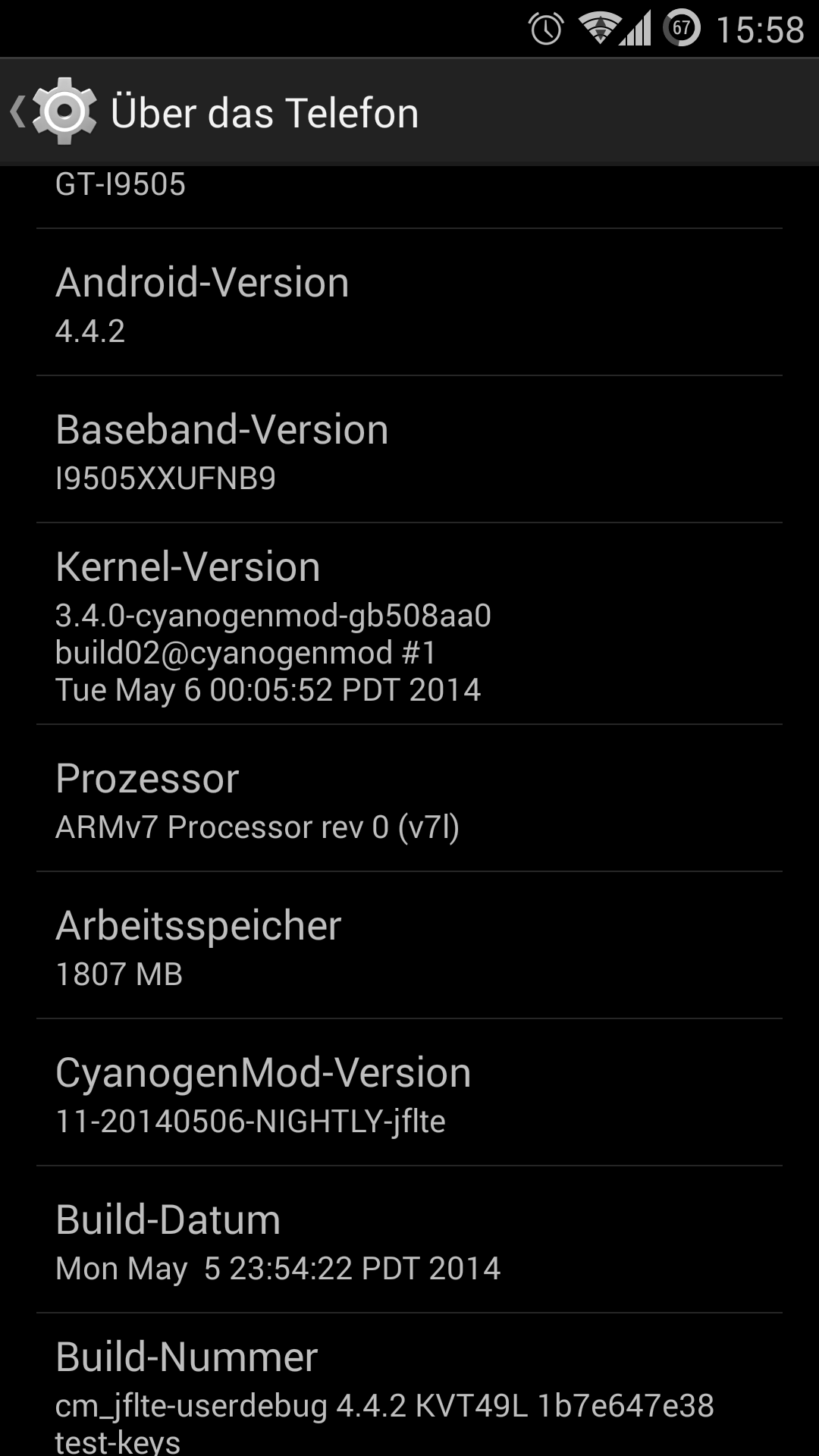Screen dimensions: 819x1456
Task: Select the Baseband-Version entry
Action: pos(409,450)
